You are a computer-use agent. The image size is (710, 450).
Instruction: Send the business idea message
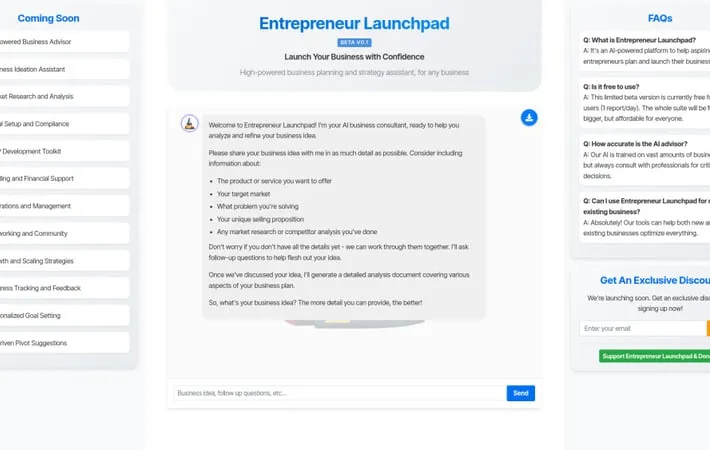point(520,393)
